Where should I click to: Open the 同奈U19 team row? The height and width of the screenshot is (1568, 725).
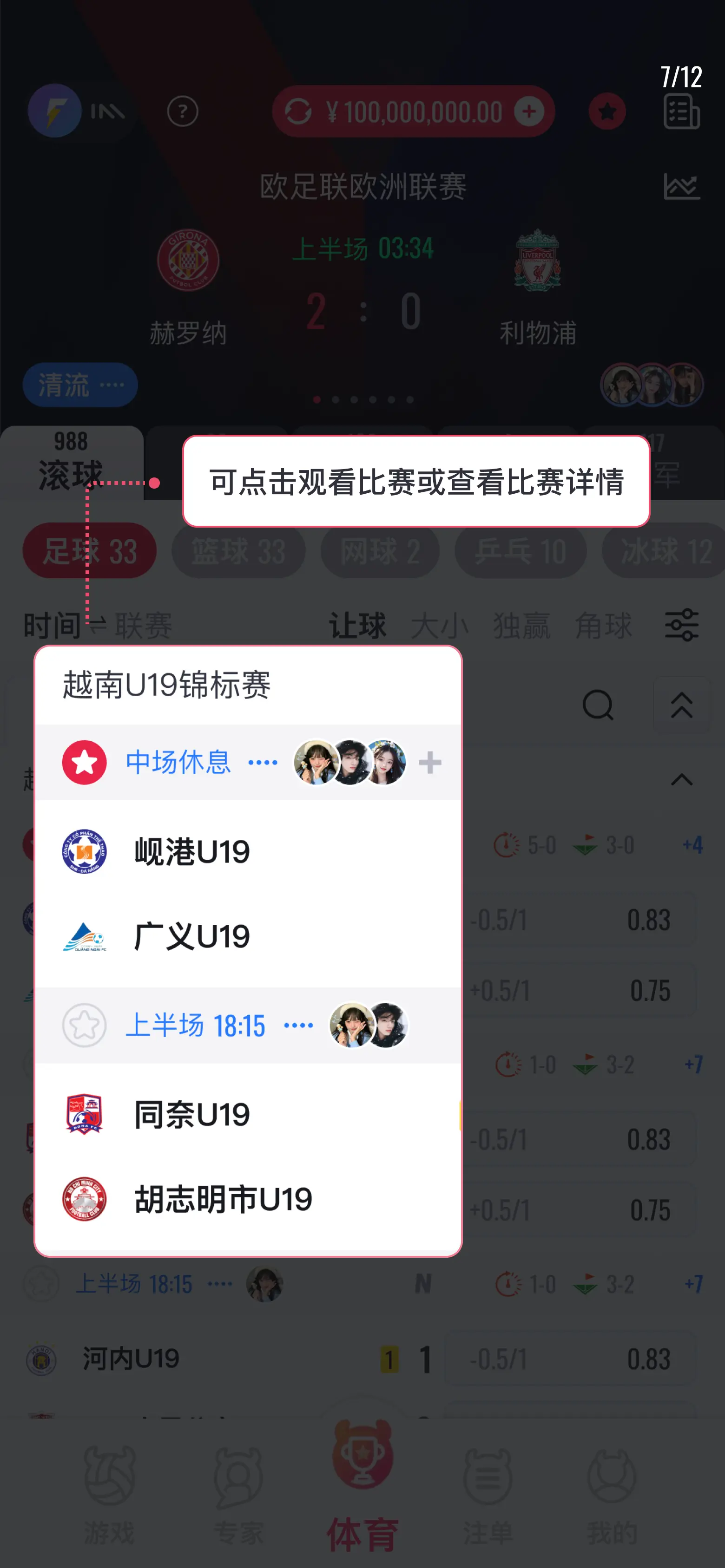click(x=248, y=1114)
